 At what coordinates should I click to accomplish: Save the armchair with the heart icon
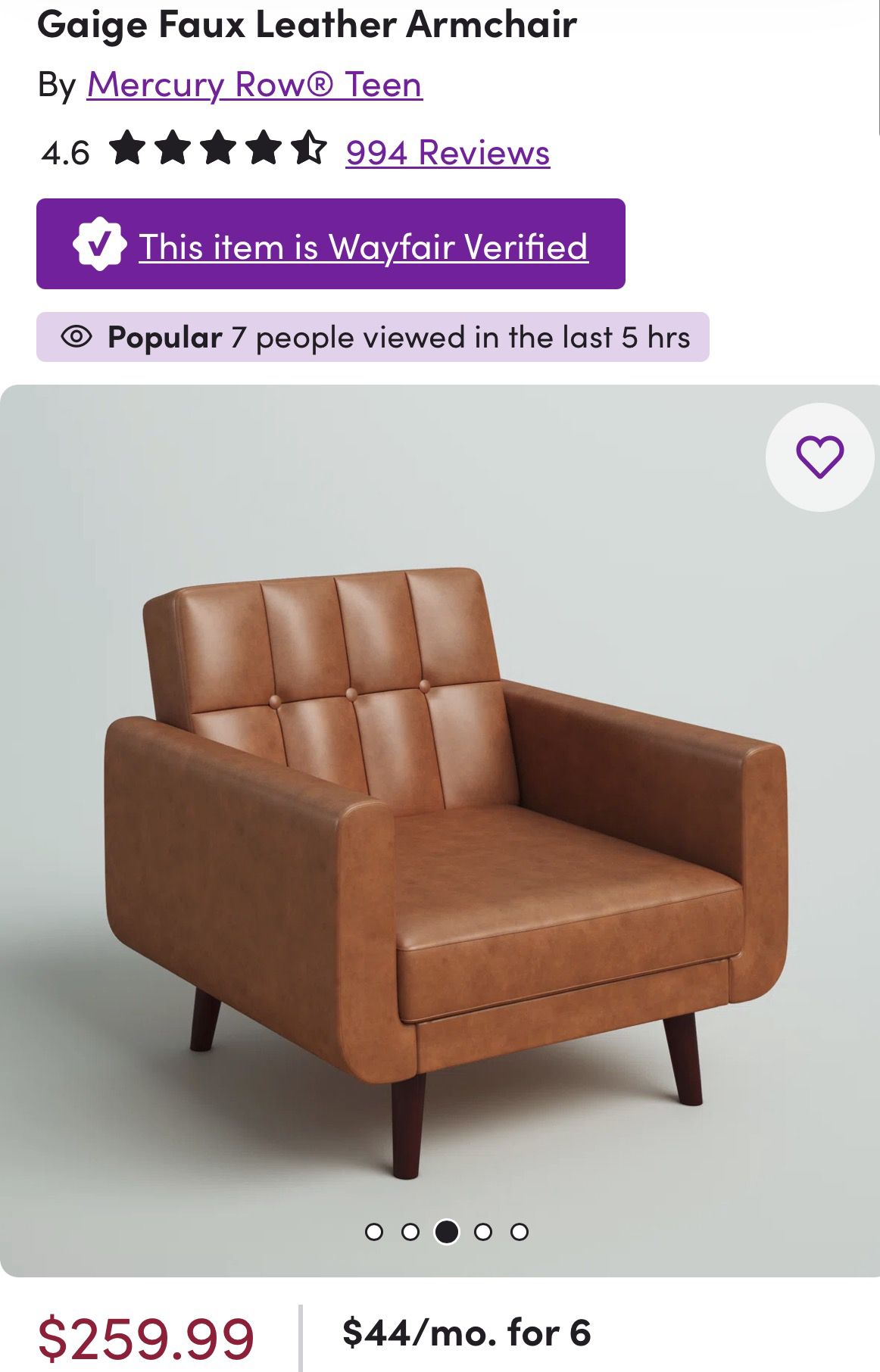819,457
